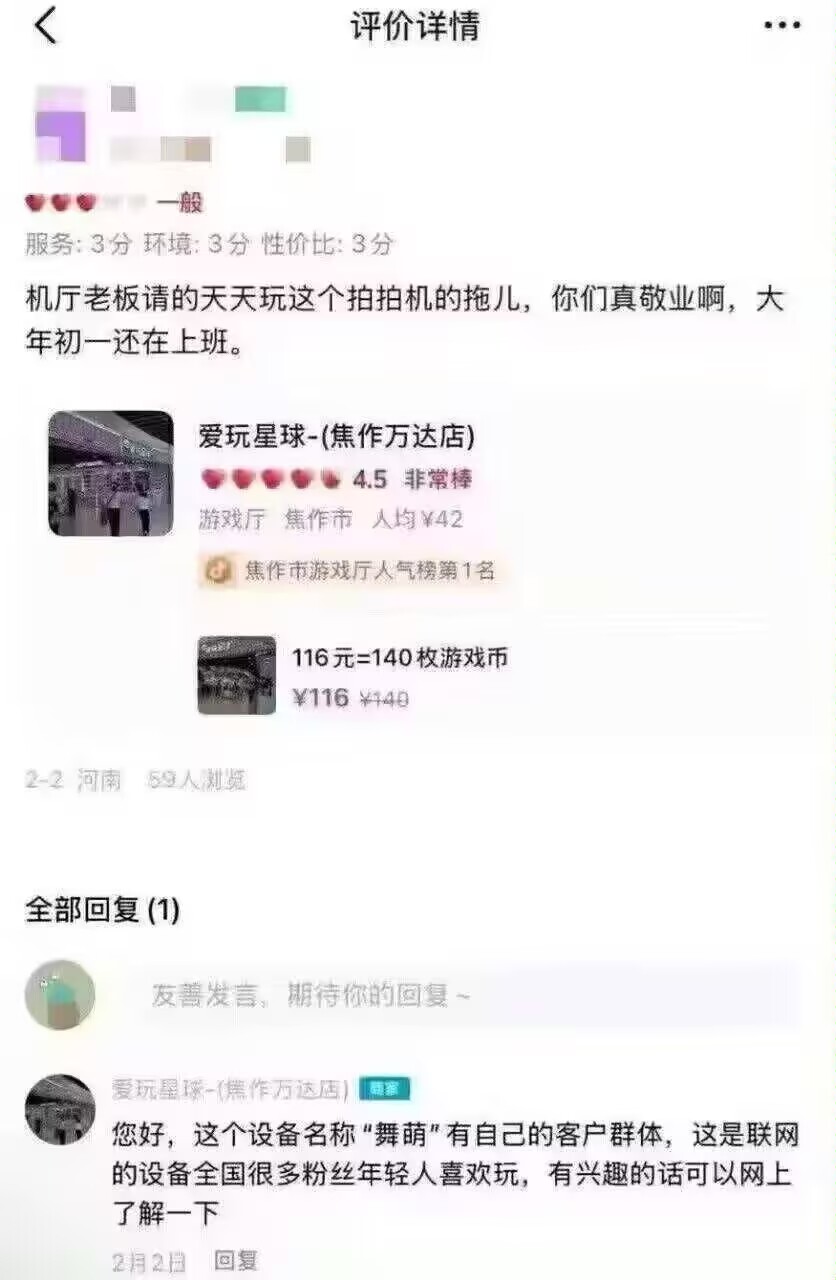The image size is (836, 1280).
Task: Go back from the review details page
Action: tap(45, 27)
